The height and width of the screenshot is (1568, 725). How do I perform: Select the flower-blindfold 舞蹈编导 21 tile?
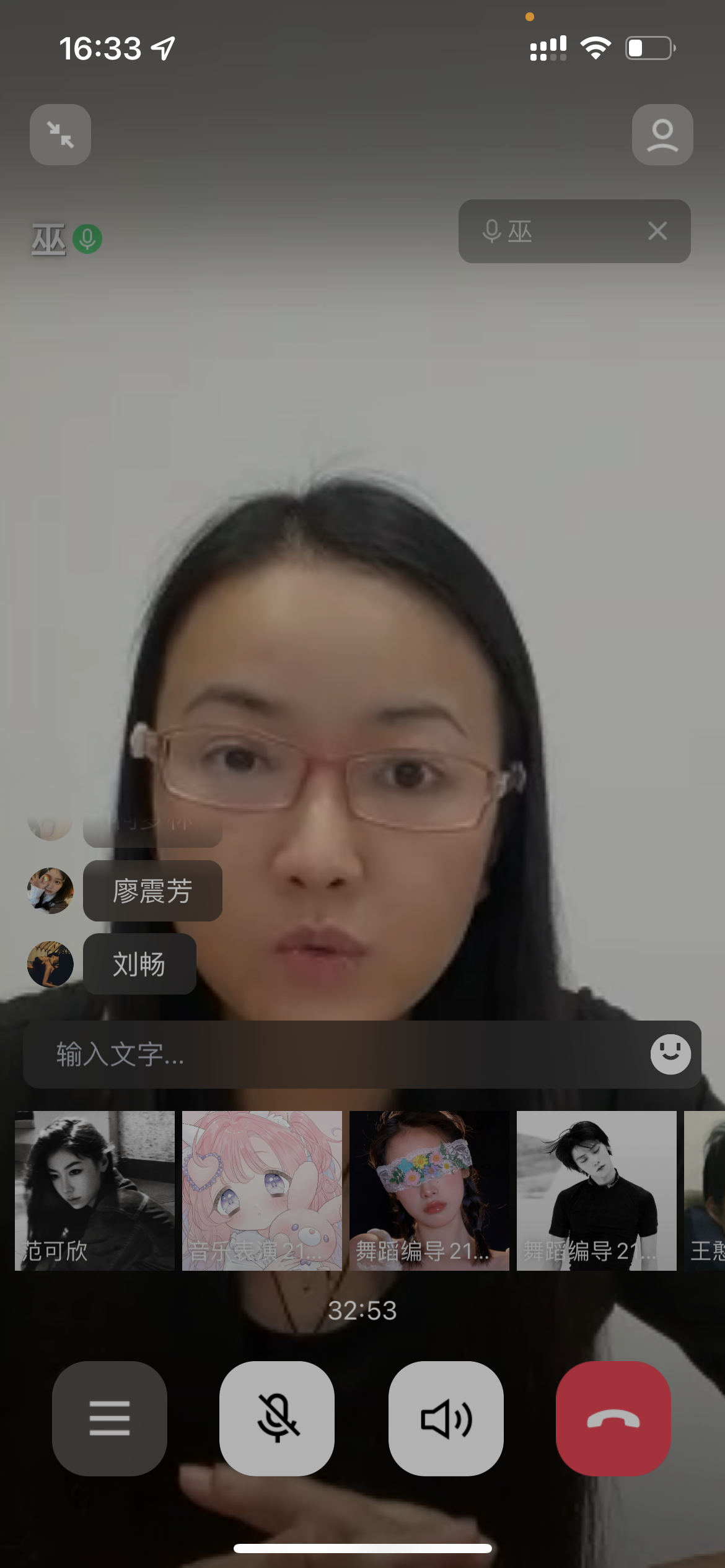pos(429,1190)
